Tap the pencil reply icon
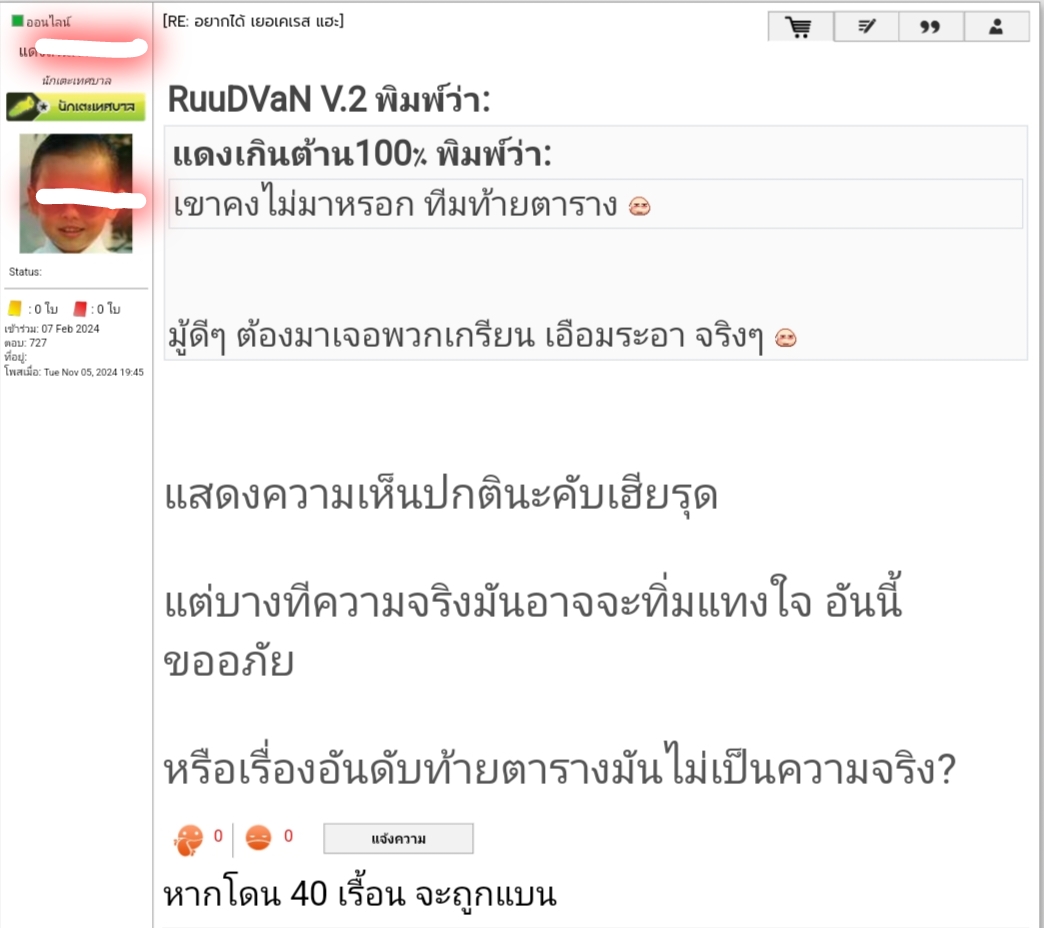This screenshot has height=928, width=1044. tap(866, 27)
